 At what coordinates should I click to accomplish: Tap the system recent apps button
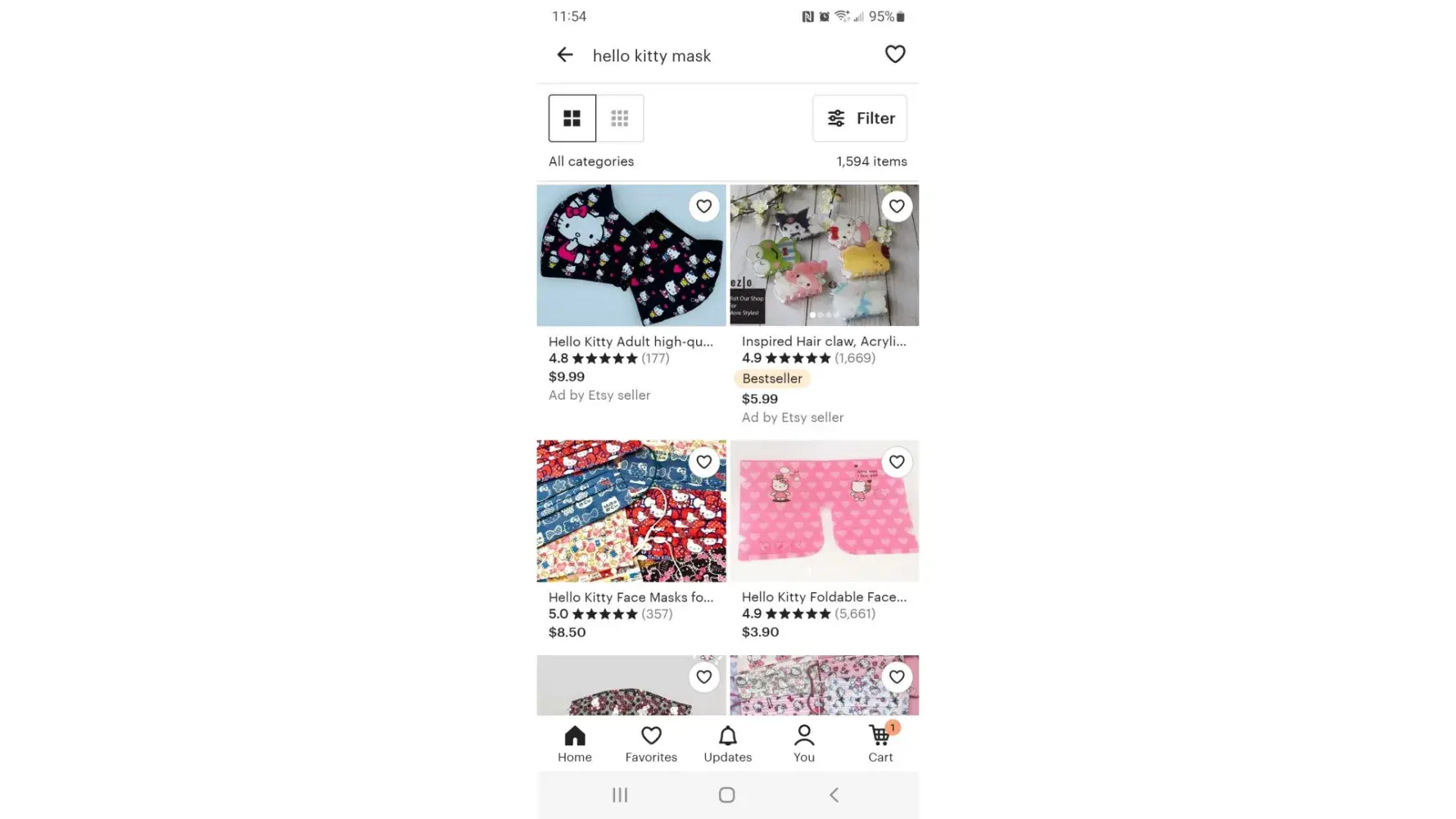tap(620, 794)
